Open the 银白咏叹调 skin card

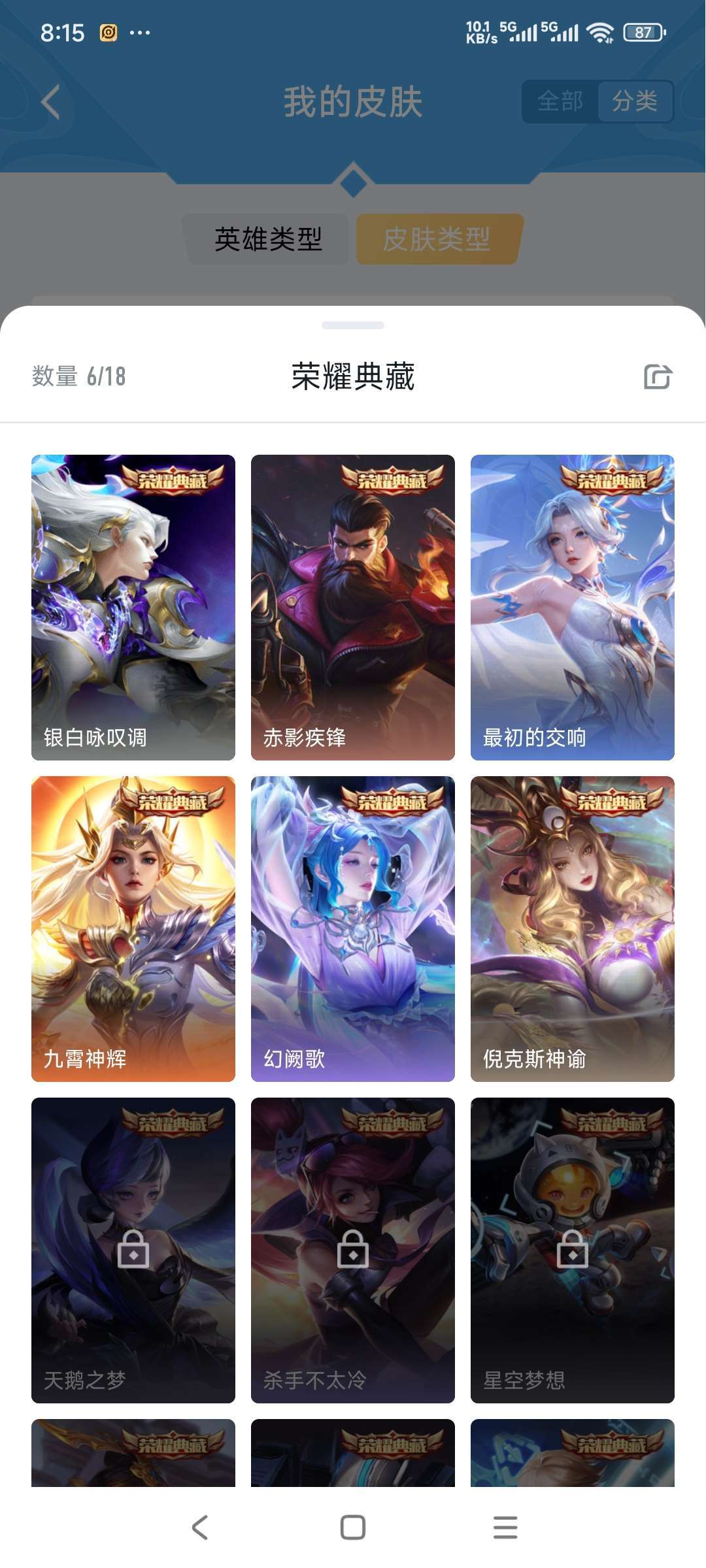pos(133,608)
